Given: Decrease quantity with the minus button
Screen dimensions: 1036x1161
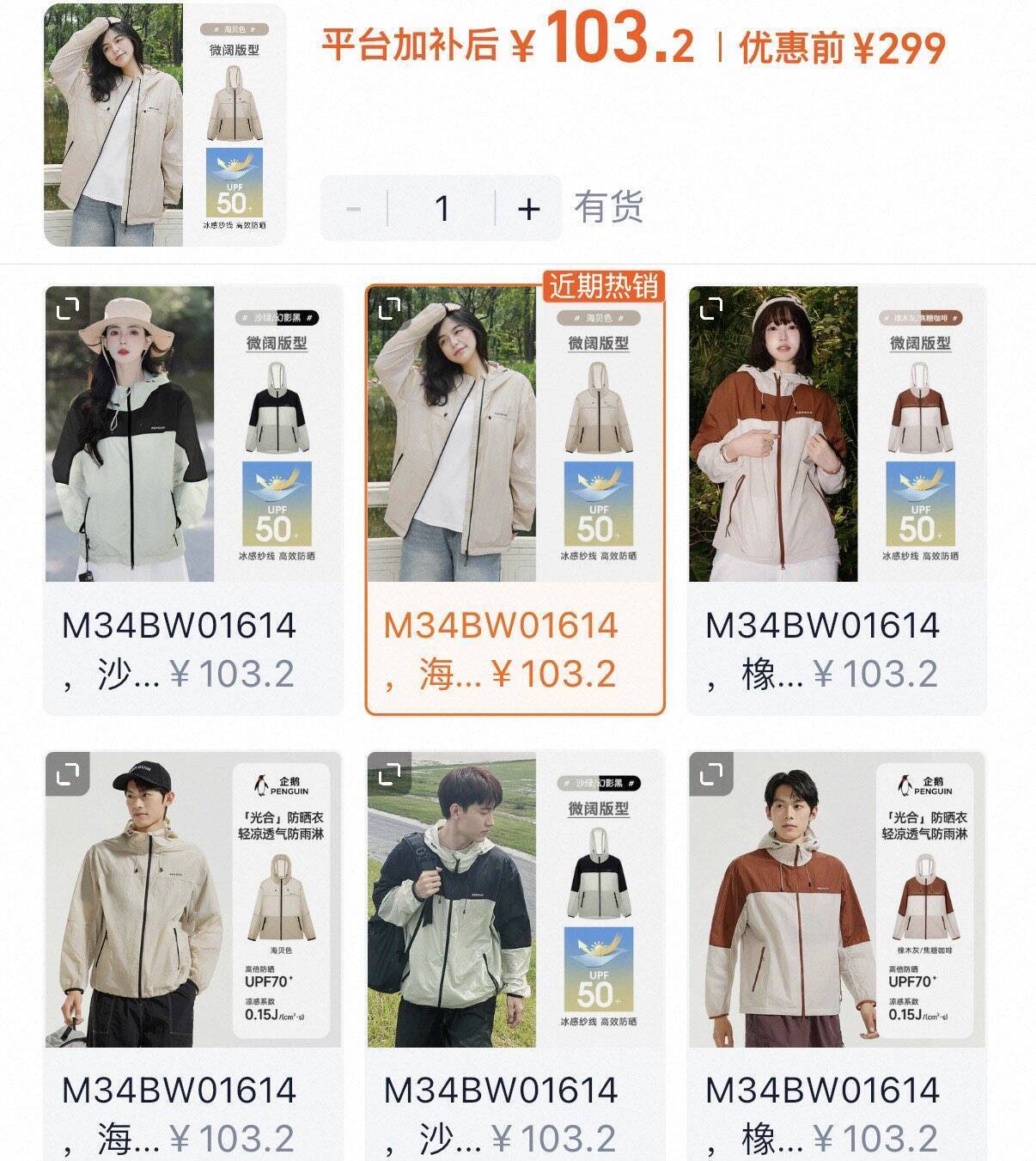Looking at the screenshot, I should [353, 209].
